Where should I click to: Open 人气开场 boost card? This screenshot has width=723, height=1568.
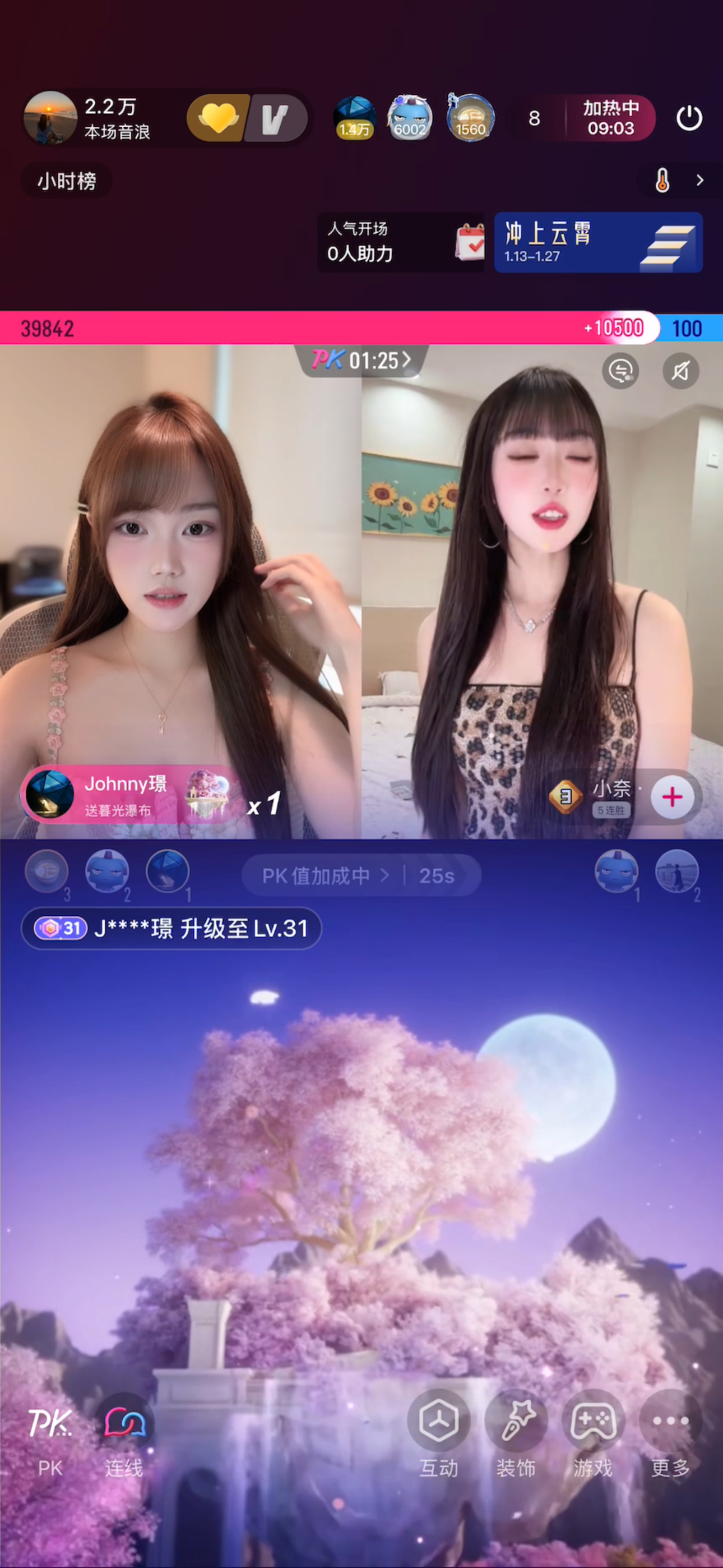click(x=400, y=242)
